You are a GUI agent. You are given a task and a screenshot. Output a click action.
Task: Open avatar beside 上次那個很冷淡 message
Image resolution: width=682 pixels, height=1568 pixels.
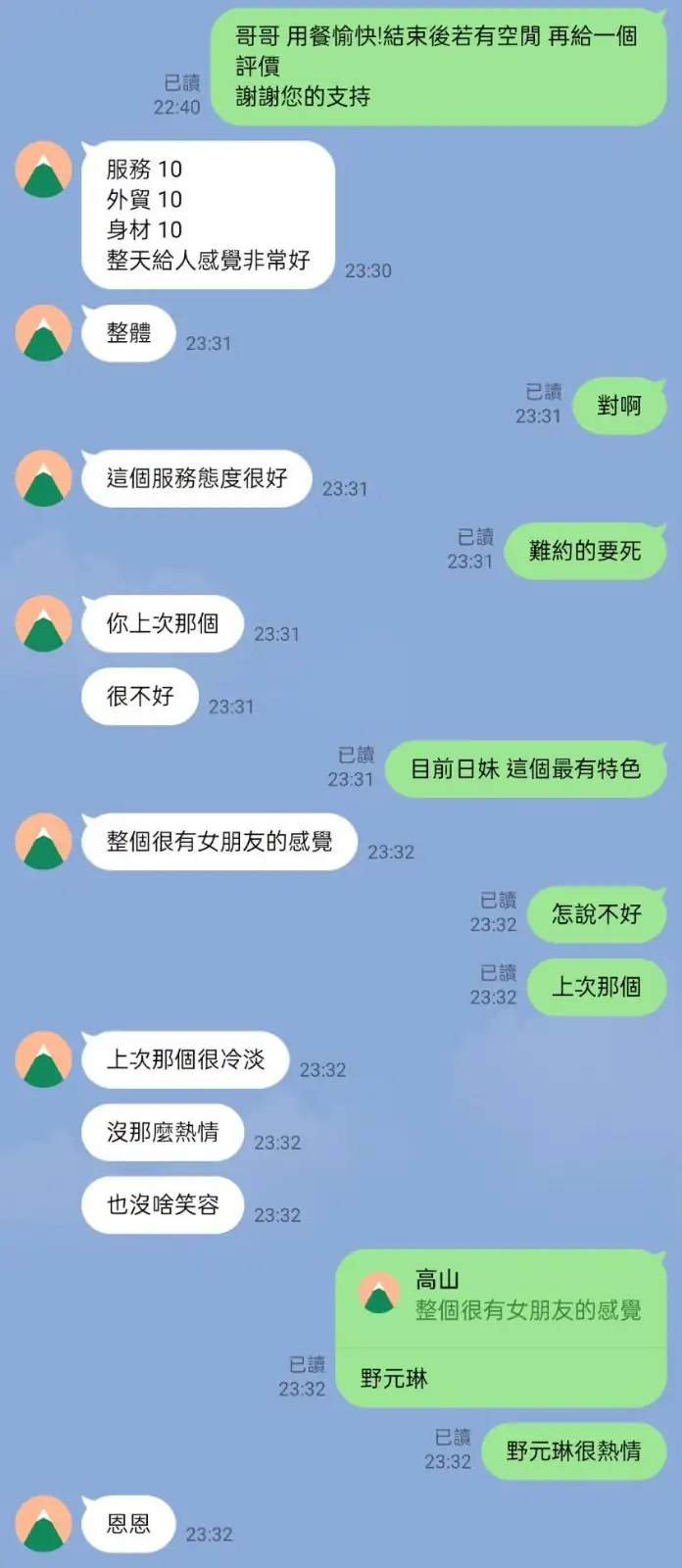pos(43,1059)
